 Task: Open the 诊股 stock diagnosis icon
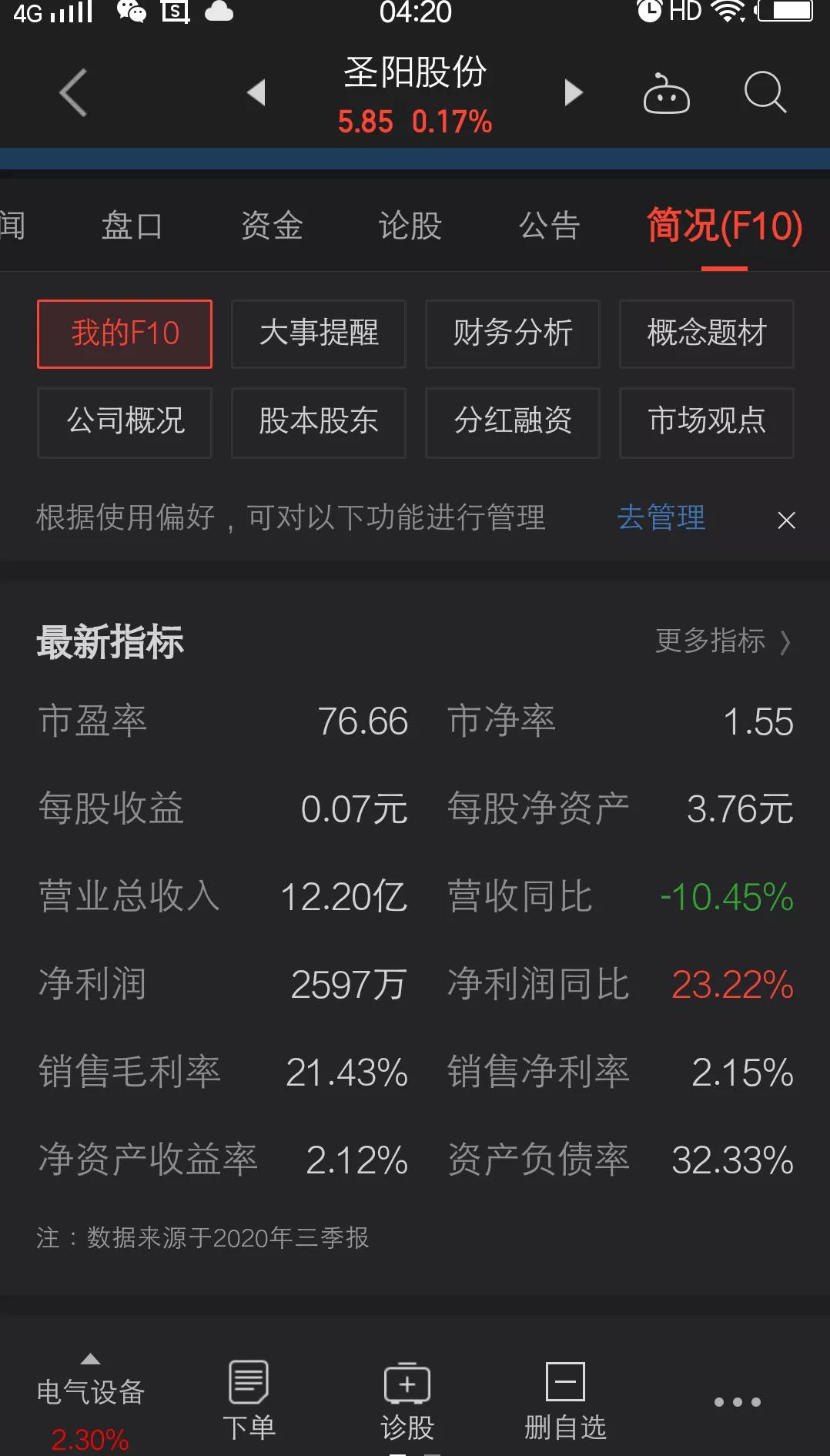coord(407,1394)
